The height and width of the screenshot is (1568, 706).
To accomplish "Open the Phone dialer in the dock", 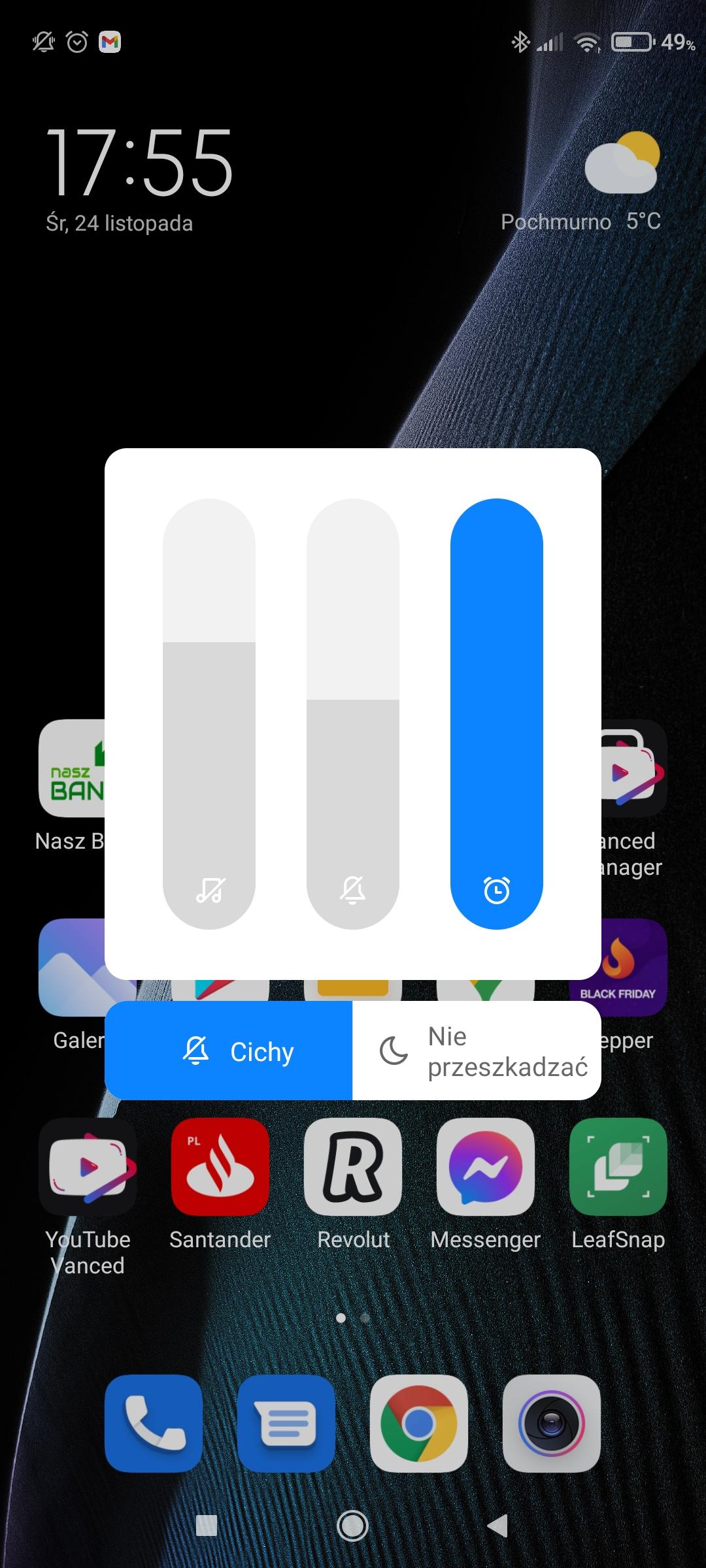I will point(154,1423).
